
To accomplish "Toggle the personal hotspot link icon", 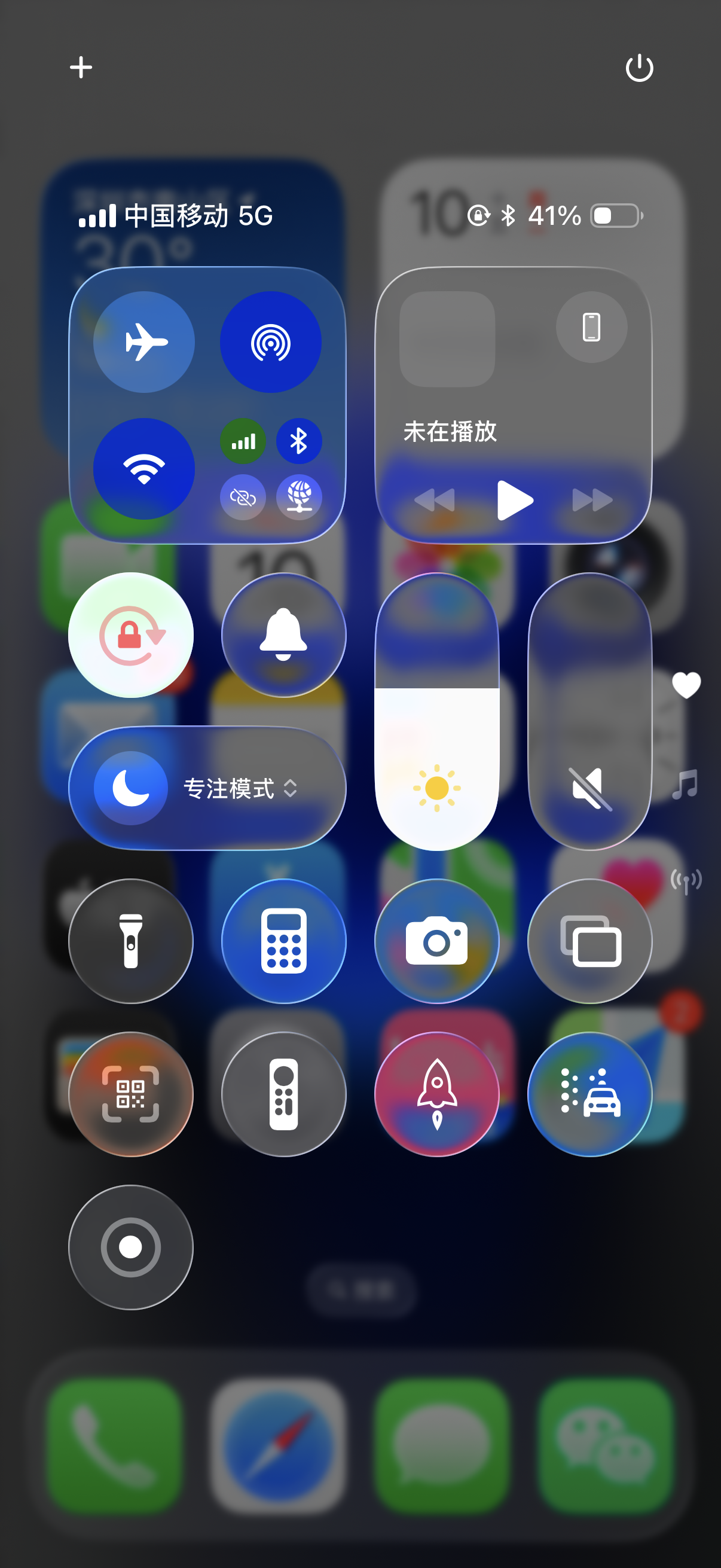I will [x=243, y=498].
